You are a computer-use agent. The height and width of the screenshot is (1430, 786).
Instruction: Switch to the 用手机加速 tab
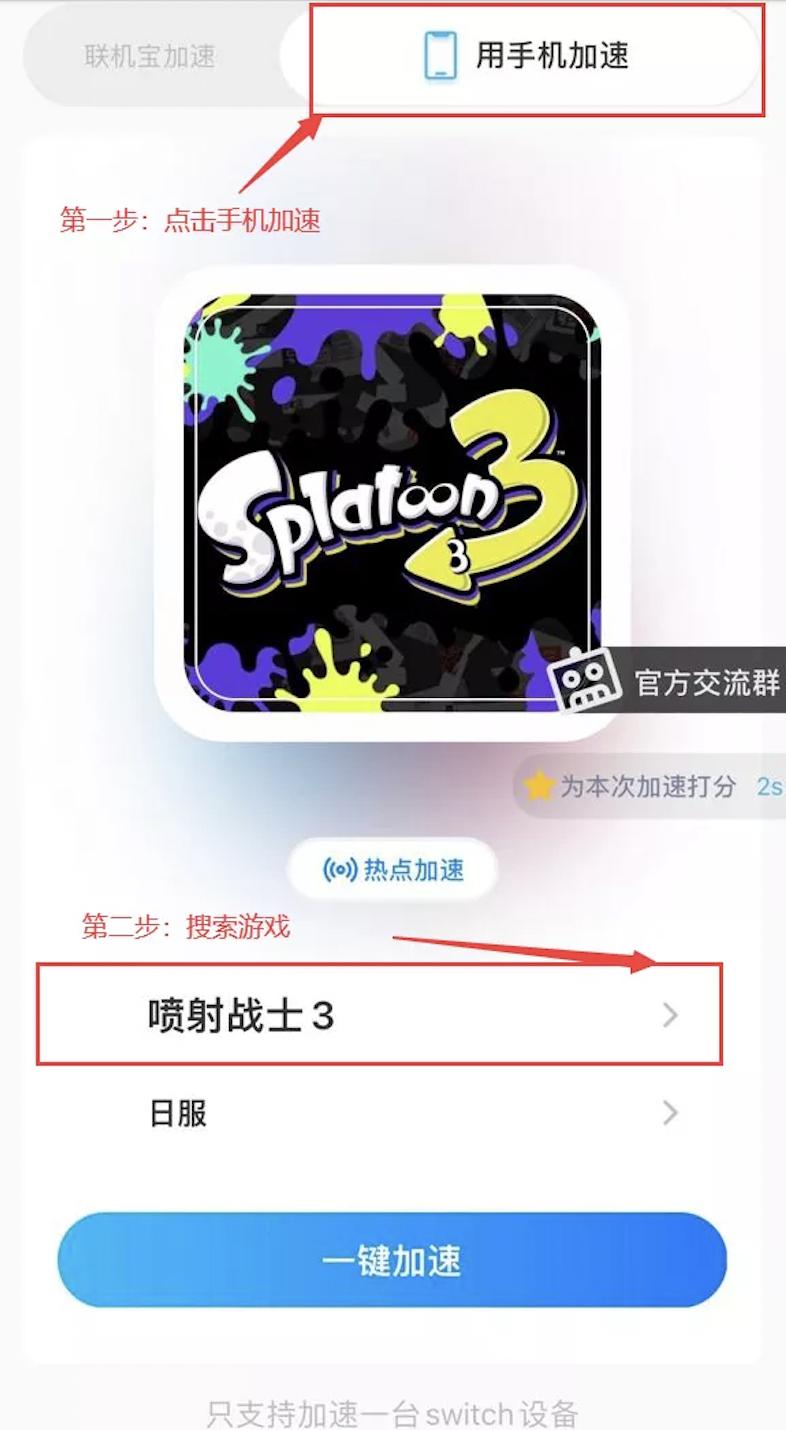(x=530, y=58)
